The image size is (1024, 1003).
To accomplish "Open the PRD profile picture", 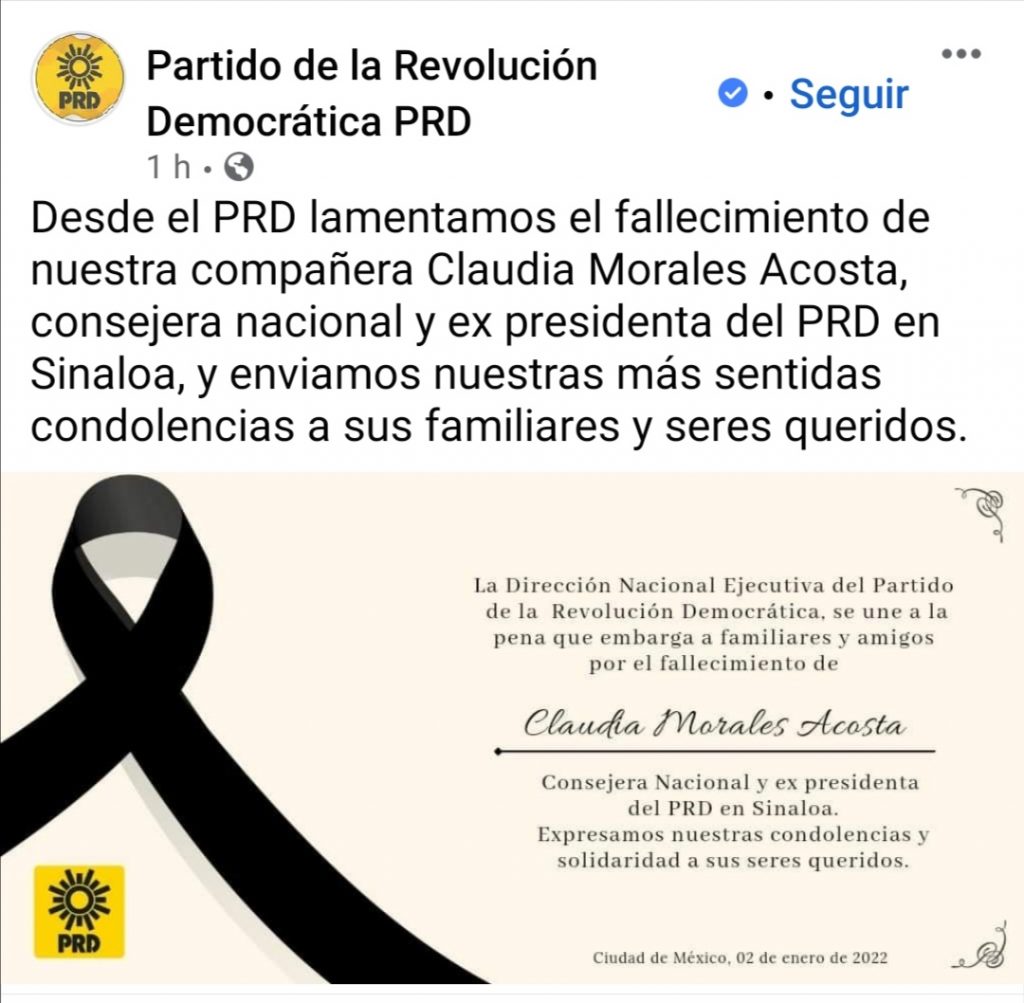I will pos(79,78).
